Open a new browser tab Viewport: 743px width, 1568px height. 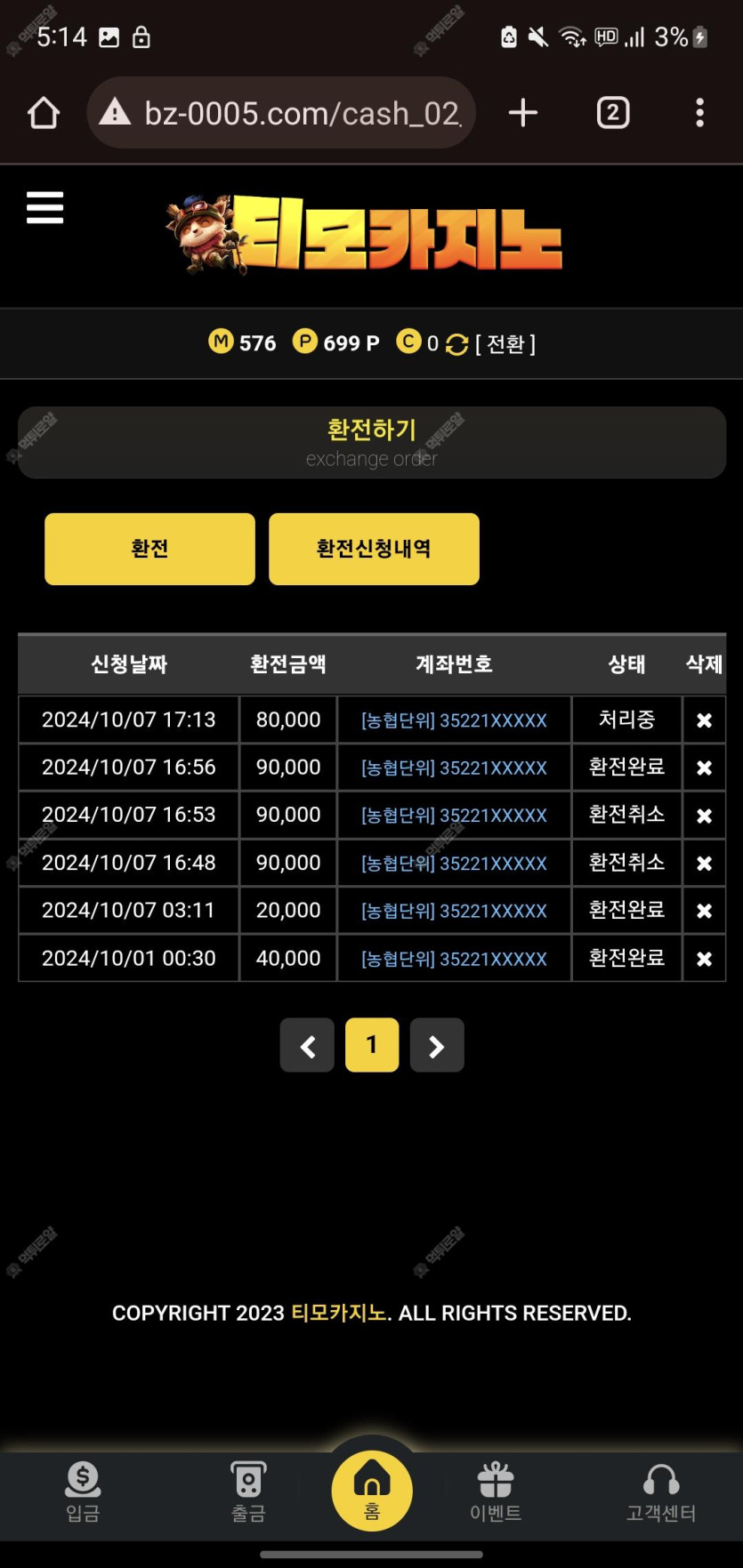(523, 113)
